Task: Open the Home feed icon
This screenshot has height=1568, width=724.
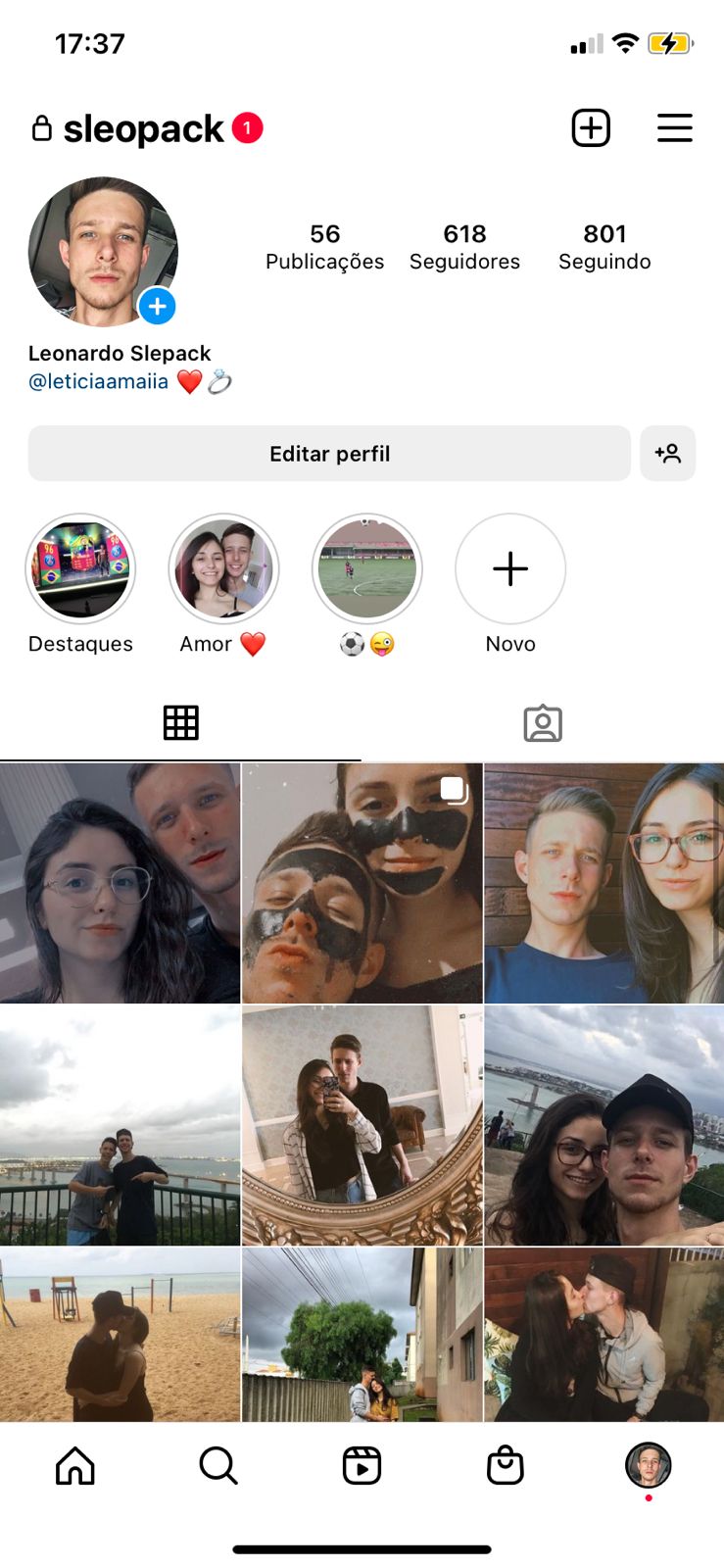Action: point(74,1465)
